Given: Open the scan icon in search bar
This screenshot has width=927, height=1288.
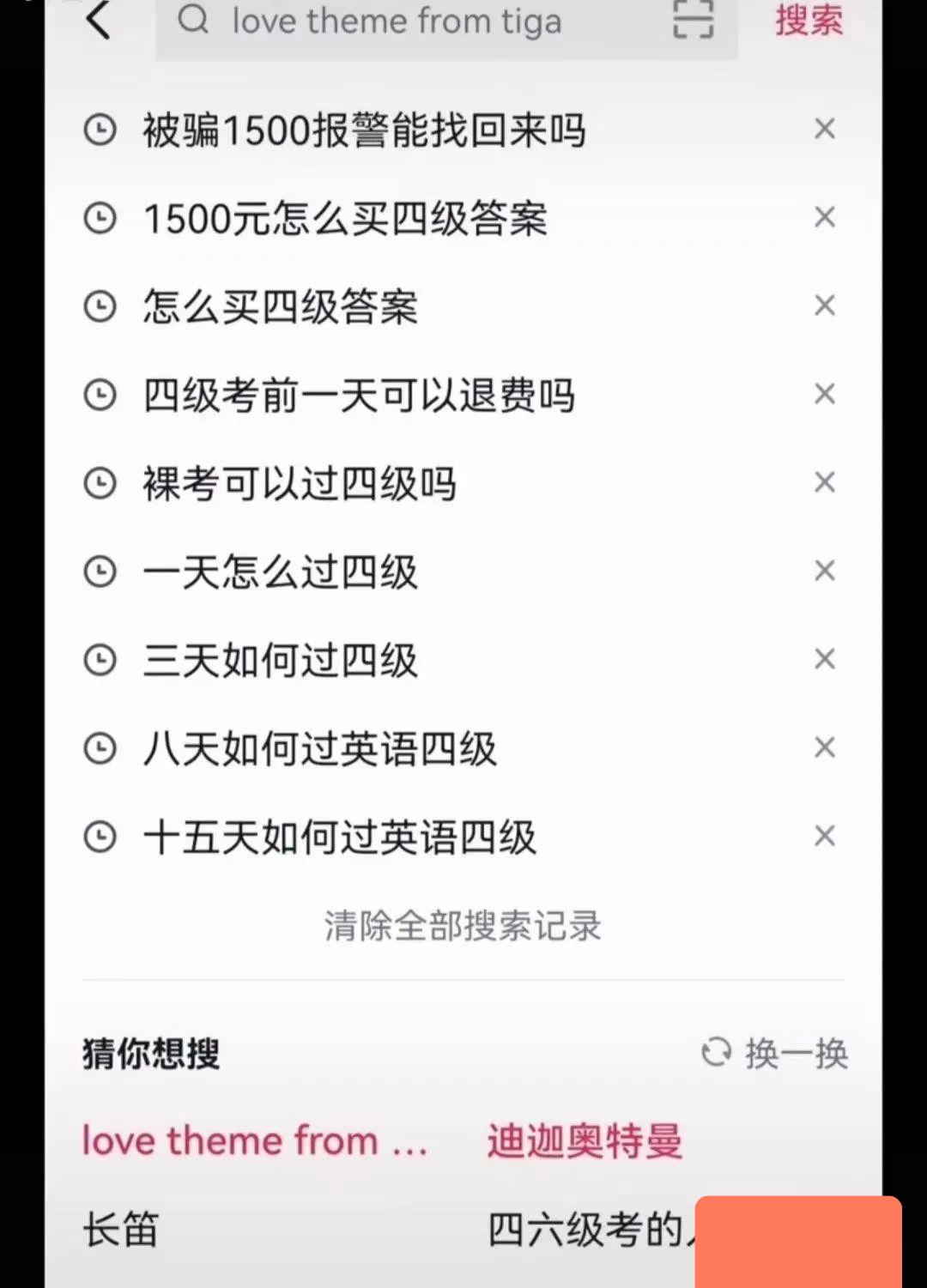Looking at the screenshot, I should 693,19.
